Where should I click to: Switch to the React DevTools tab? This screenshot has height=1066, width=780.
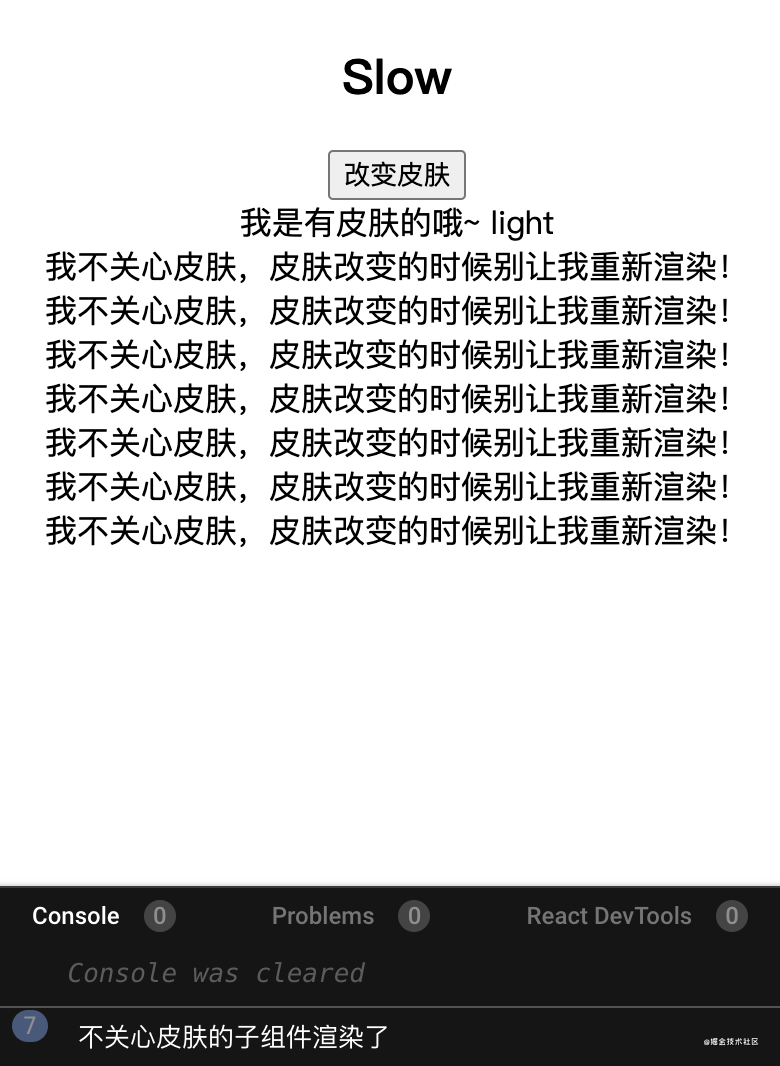coord(608,916)
